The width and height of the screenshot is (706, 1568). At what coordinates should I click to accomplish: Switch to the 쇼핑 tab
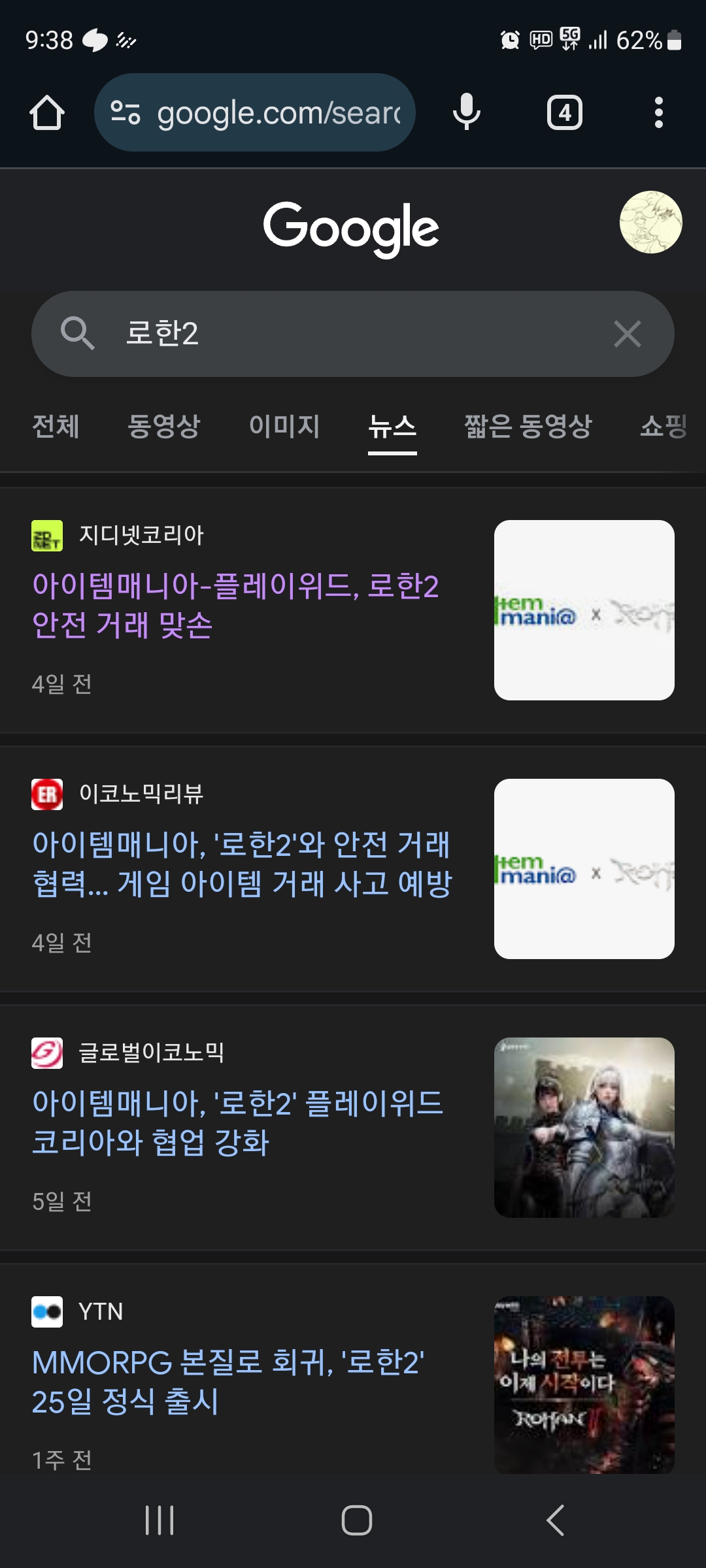click(x=663, y=427)
